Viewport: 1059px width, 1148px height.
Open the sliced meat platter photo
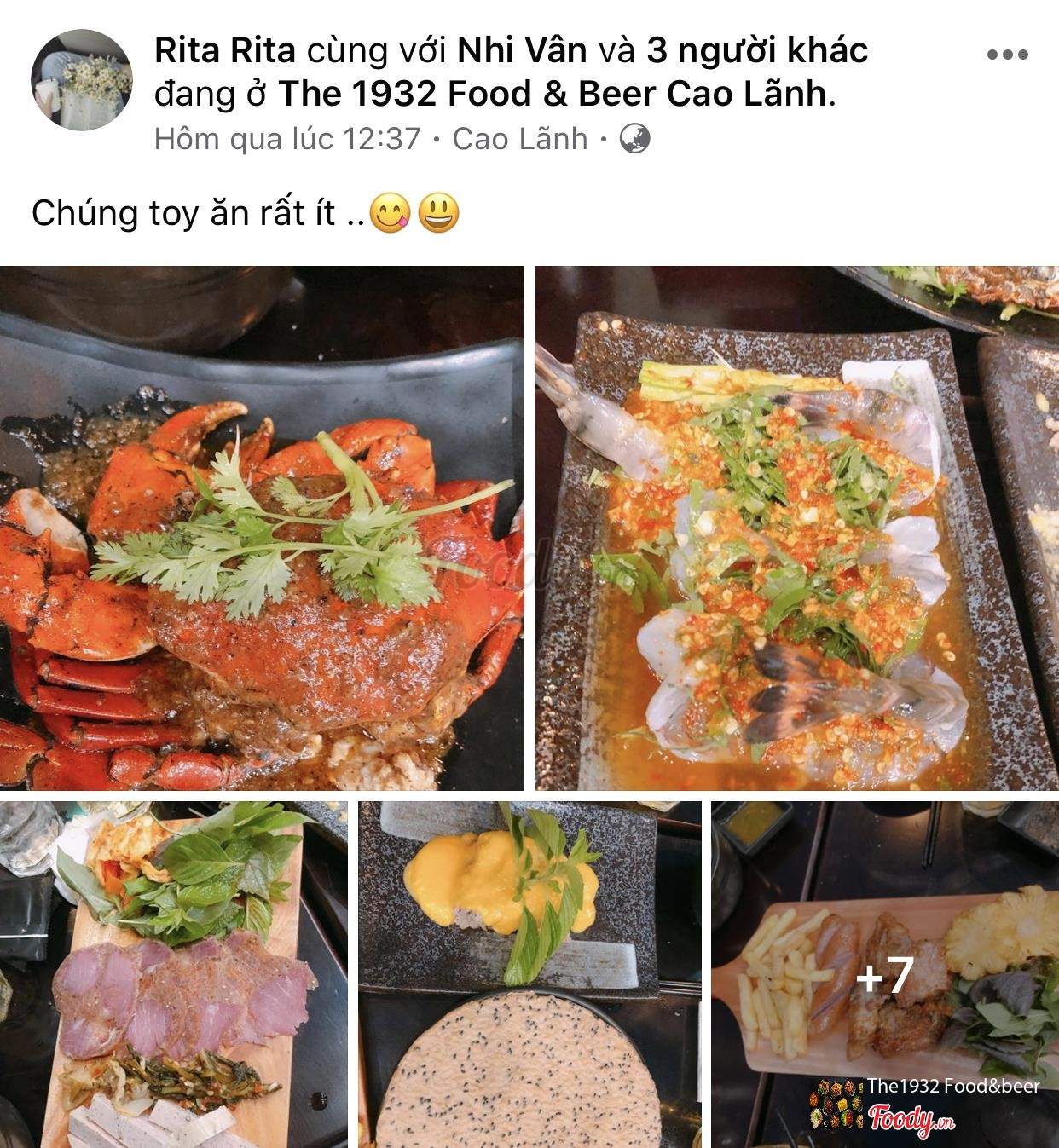(x=174, y=974)
